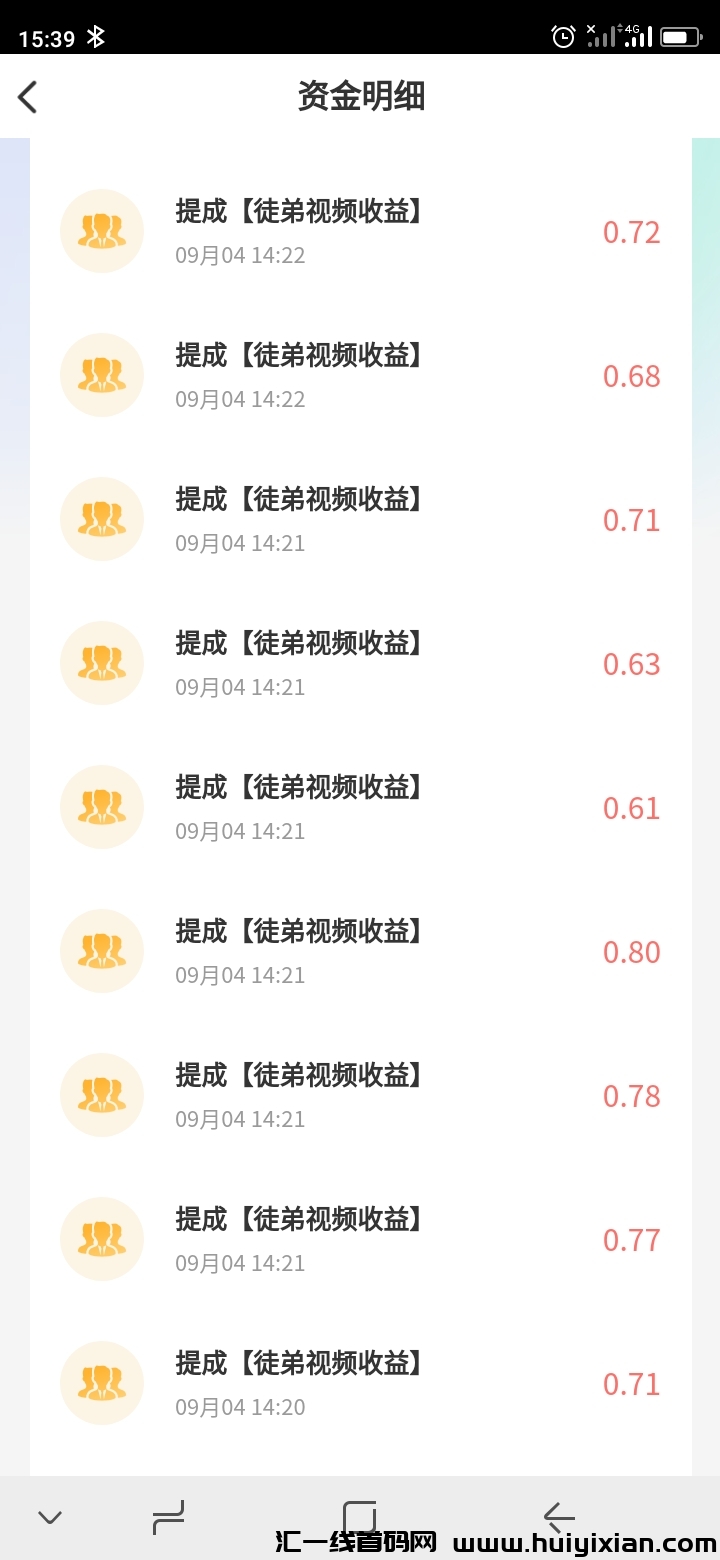
Task: Tap the 提成【徒弟视频收益】entry timestamped 14:22
Action: coord(299,212)
